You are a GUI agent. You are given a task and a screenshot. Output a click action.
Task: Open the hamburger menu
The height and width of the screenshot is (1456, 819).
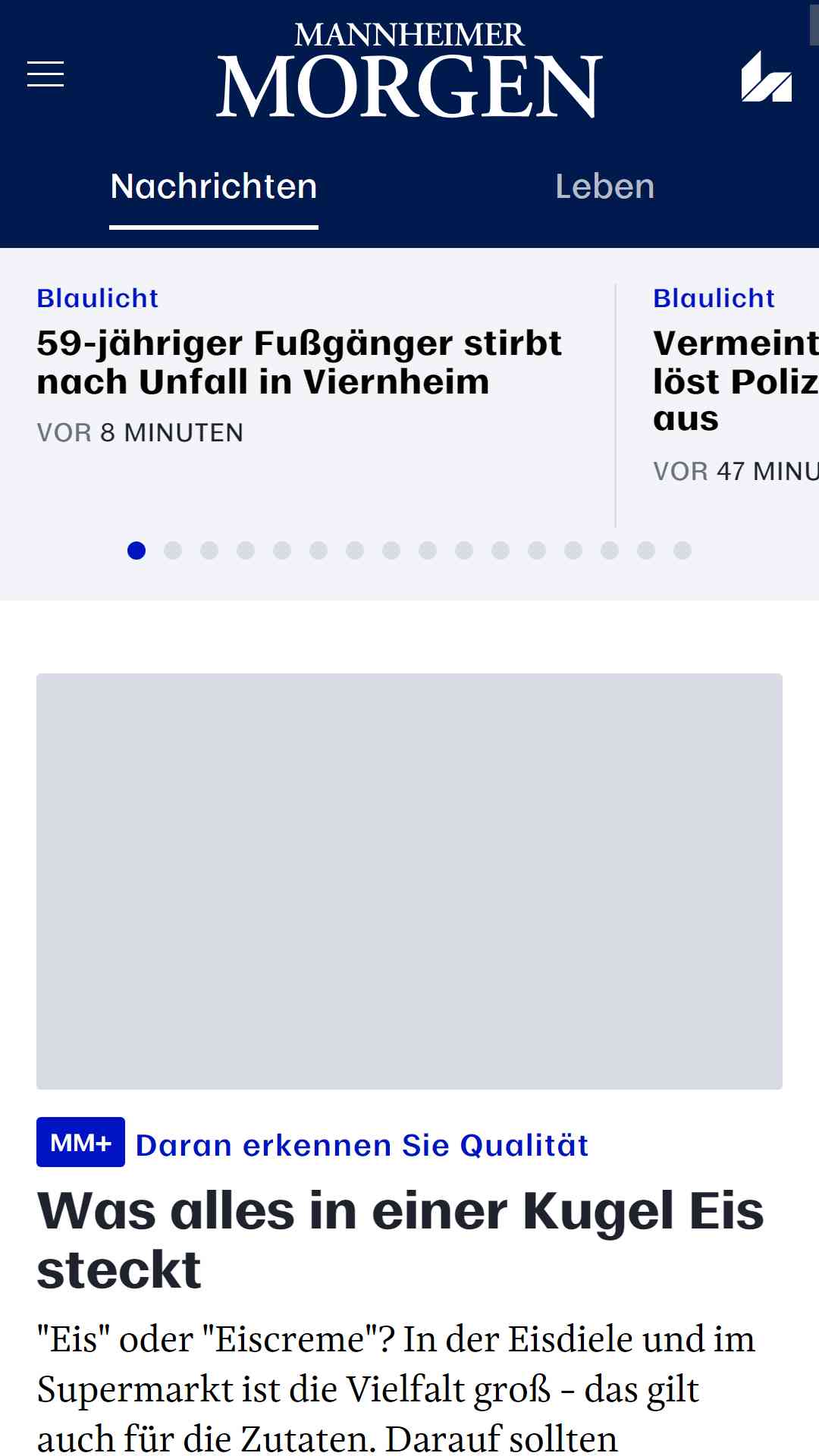coord(45,74)
